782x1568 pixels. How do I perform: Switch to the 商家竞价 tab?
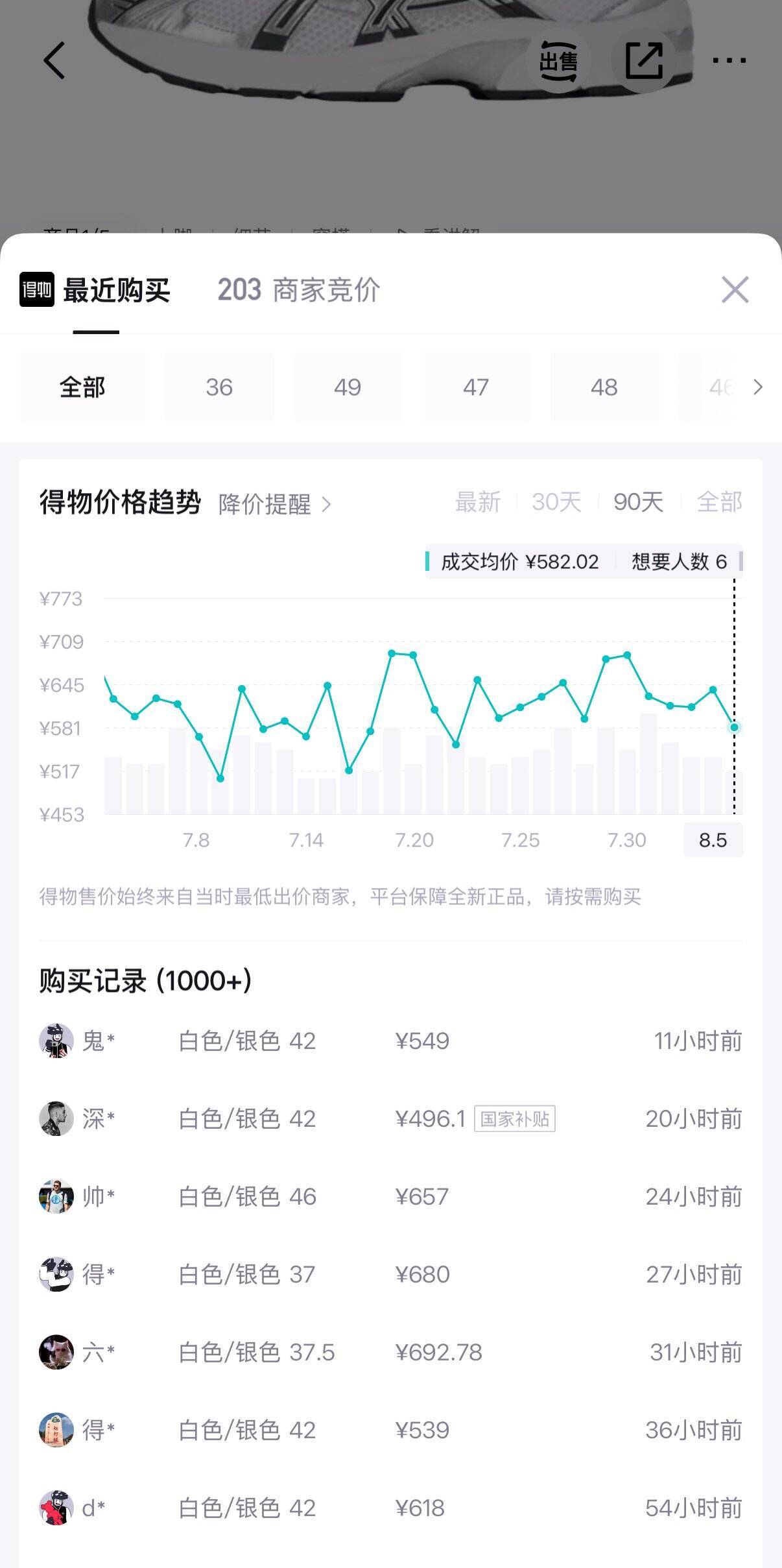pyautogui.click(x=299, y=290)
